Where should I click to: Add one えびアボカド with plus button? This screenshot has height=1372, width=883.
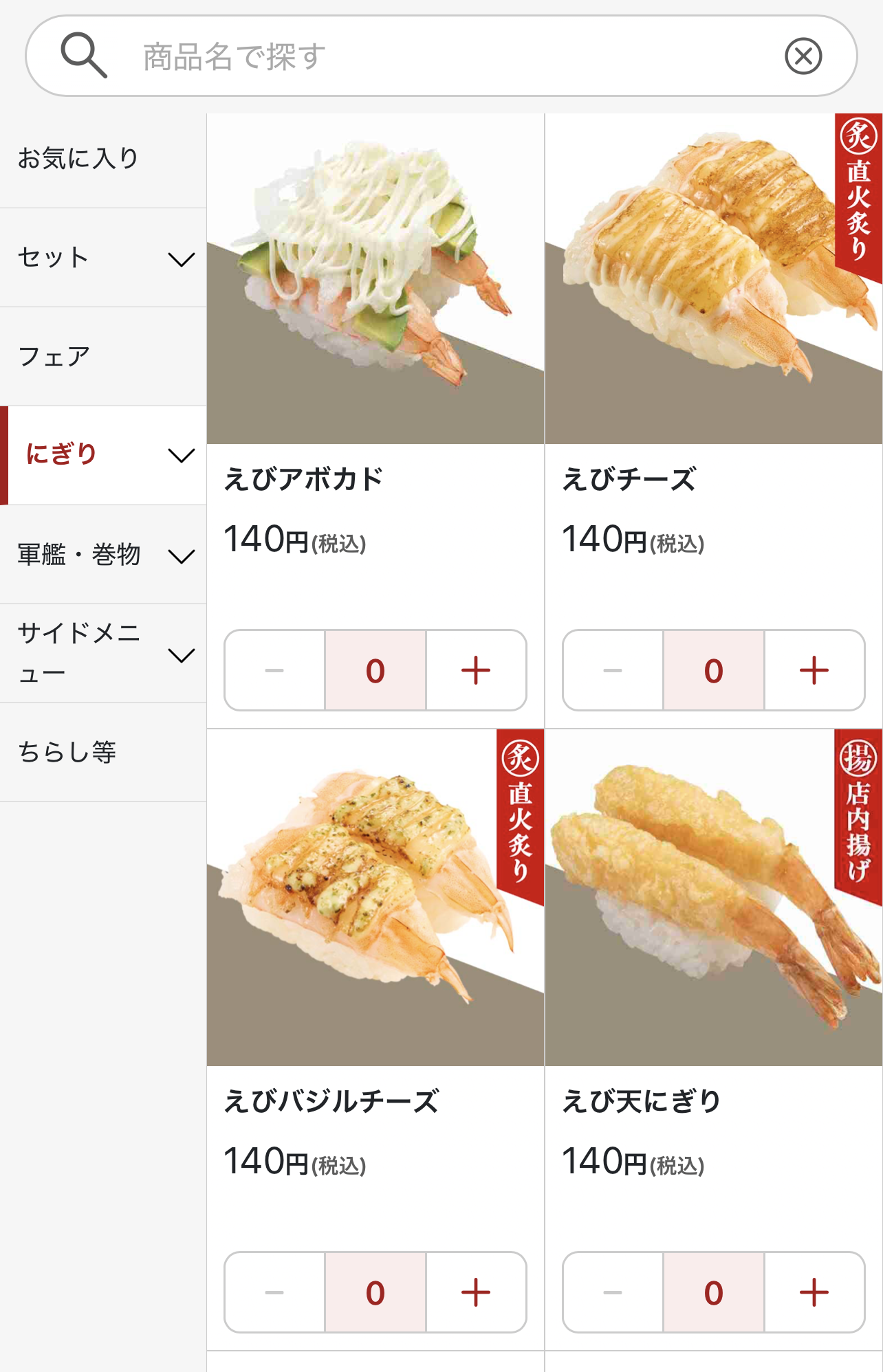[x=476, y=670]
